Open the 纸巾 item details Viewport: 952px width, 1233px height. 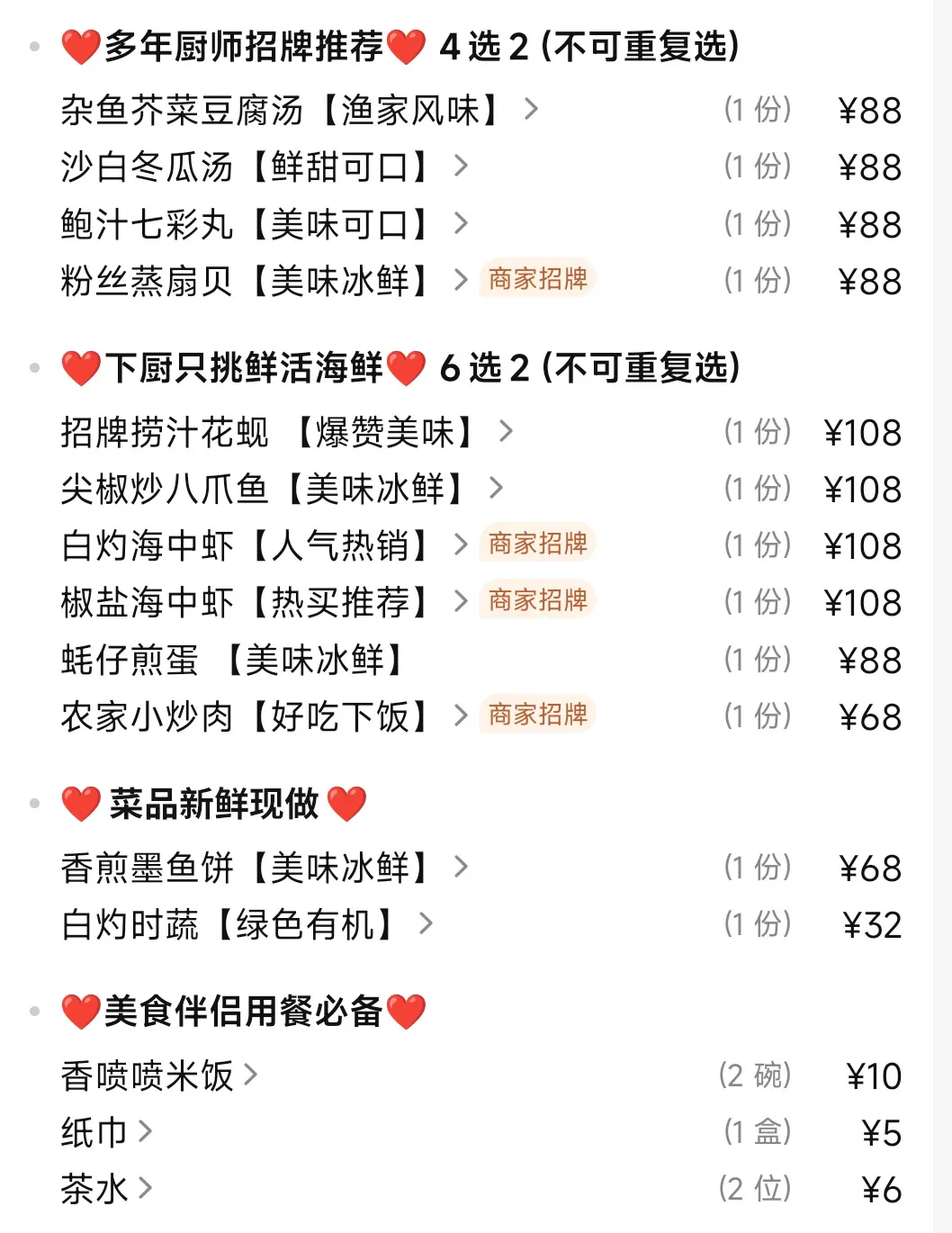click(94, 1132)
